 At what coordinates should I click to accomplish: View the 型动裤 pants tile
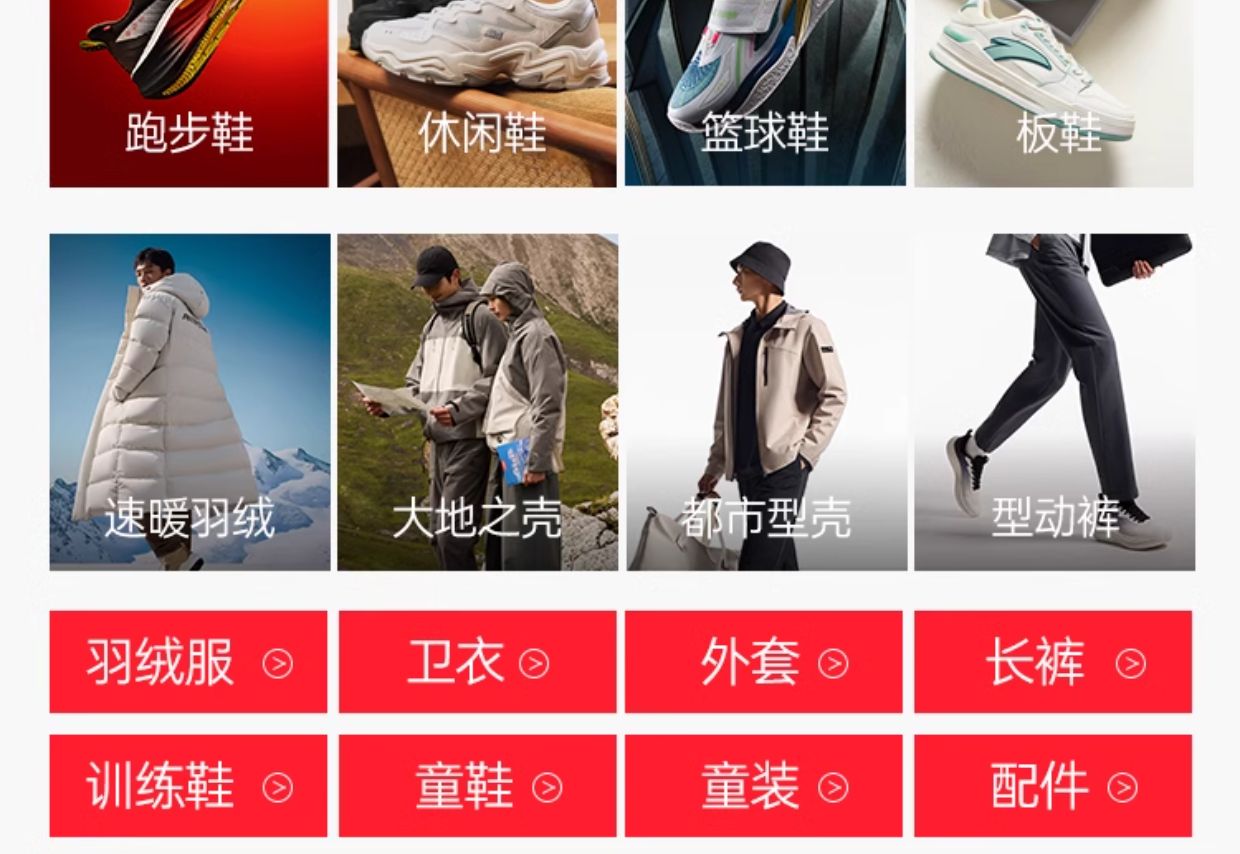click(x=1054, y=402)
